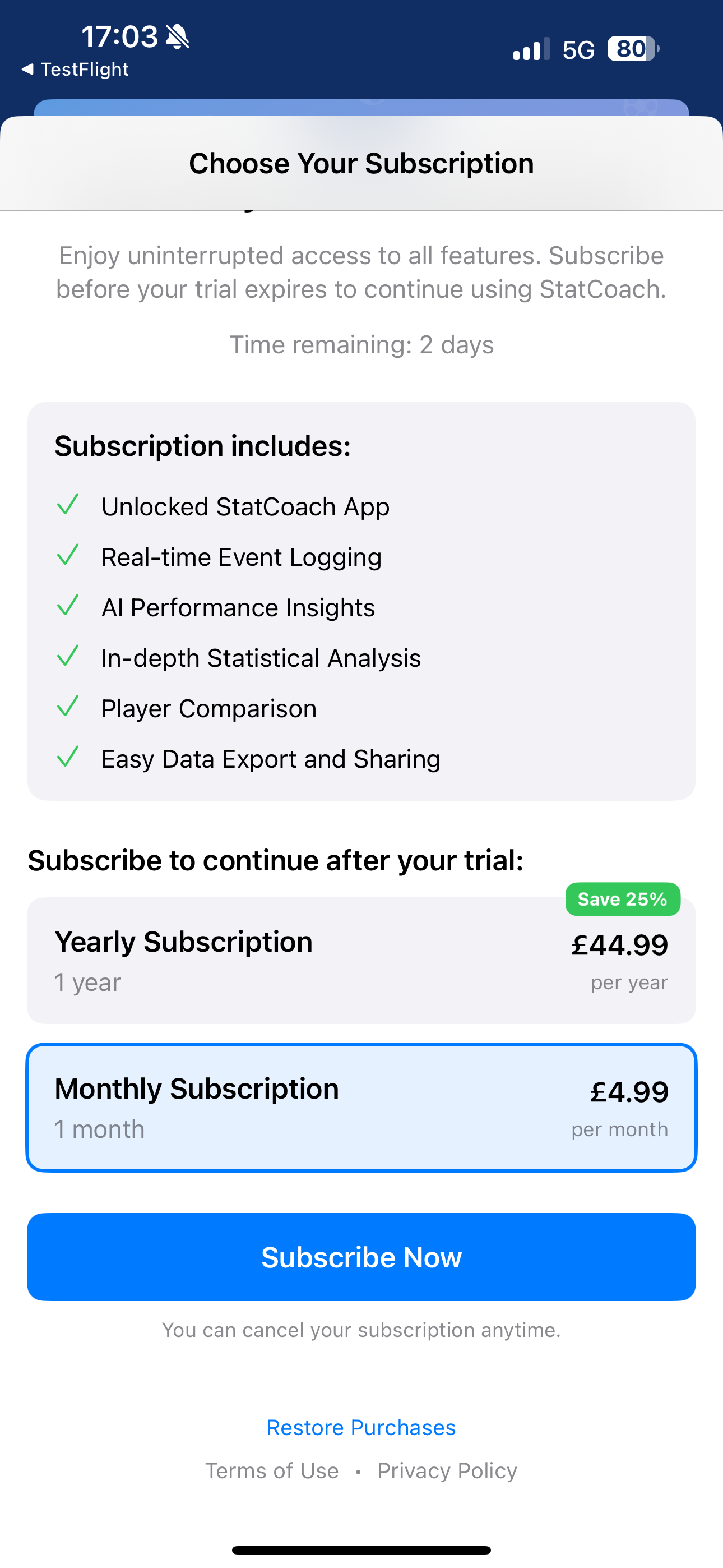
Task: Tap the Subscribe Now button
Action: pos(361,1257)
